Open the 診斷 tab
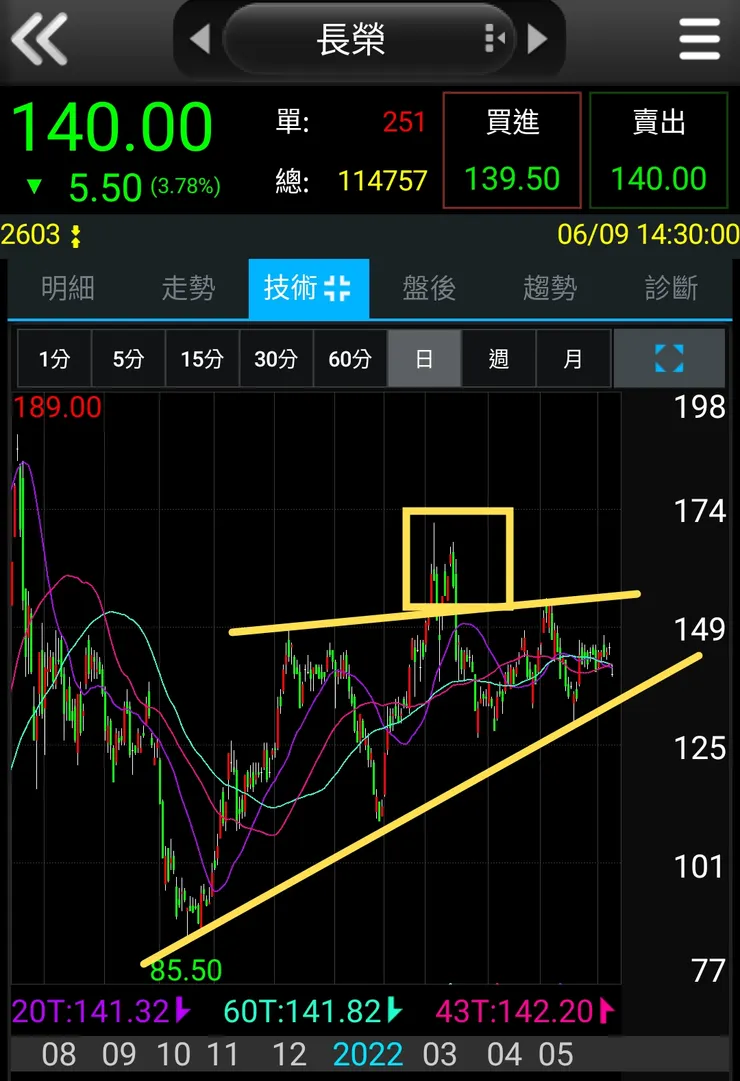This screenshot has height=1081, width=740. coord(671,289)
